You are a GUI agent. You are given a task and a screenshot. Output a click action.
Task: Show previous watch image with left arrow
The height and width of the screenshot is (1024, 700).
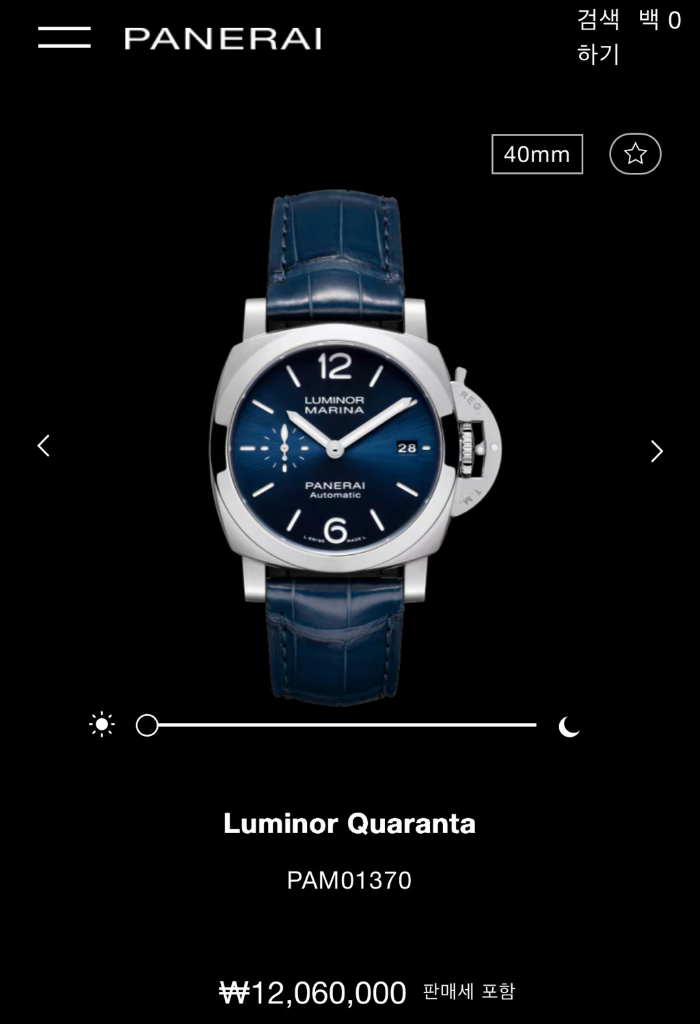click(43, 446)
